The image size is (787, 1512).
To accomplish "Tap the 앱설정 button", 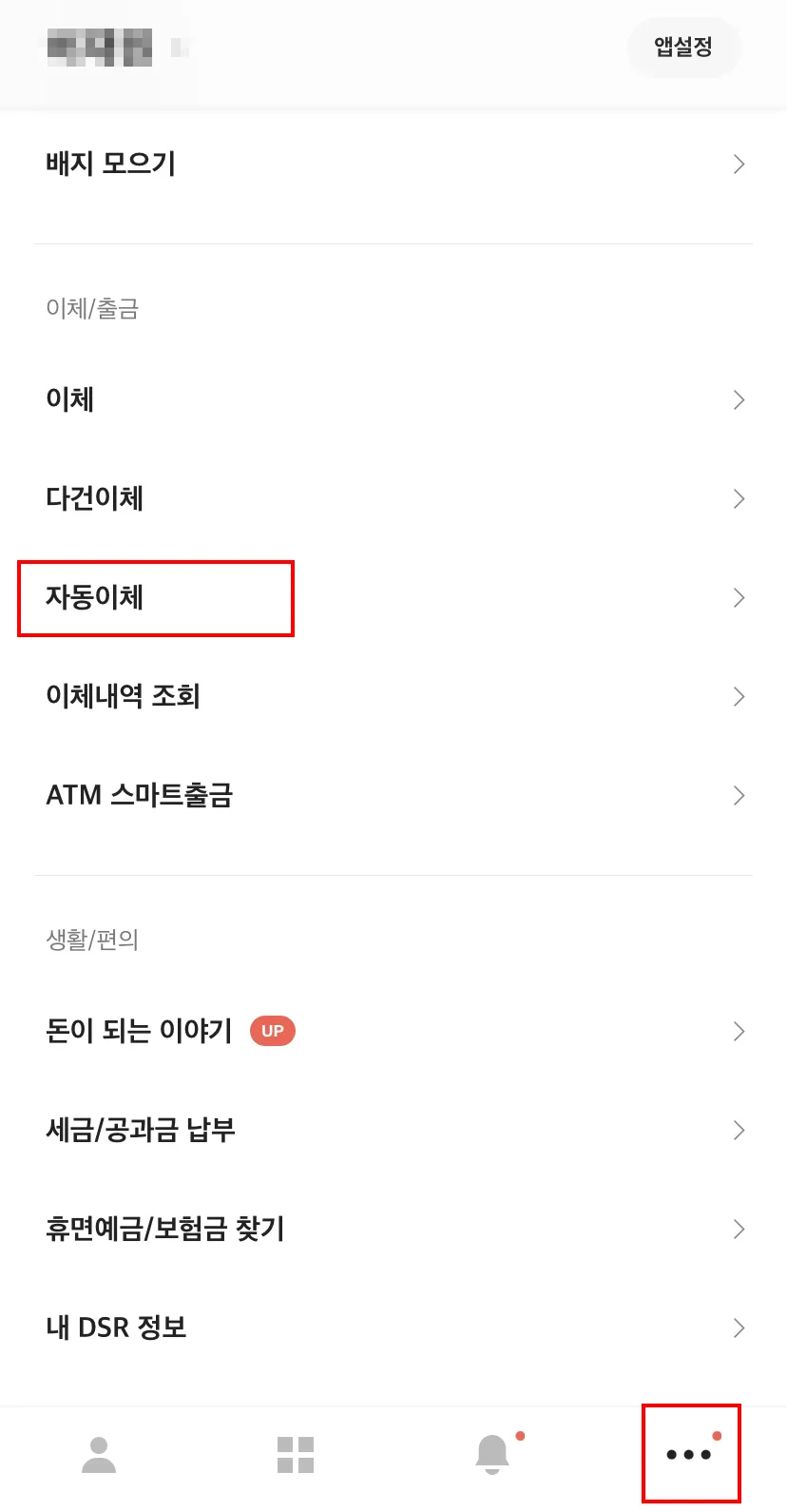I will 682,48.
